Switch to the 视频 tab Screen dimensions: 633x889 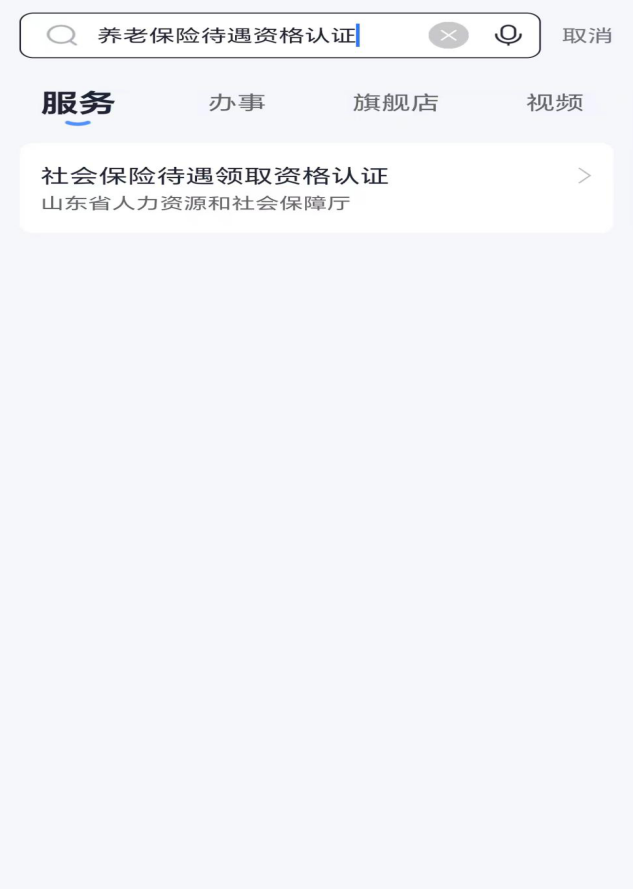[x=555, y=103]
